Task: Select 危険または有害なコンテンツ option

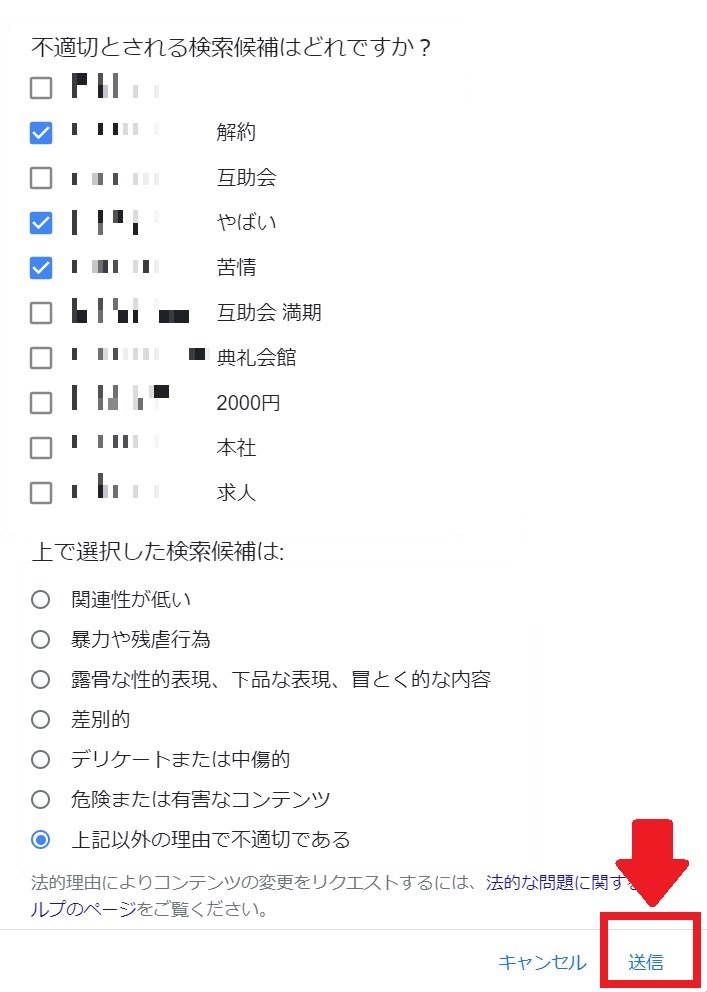Action: [x=41, y=800]
